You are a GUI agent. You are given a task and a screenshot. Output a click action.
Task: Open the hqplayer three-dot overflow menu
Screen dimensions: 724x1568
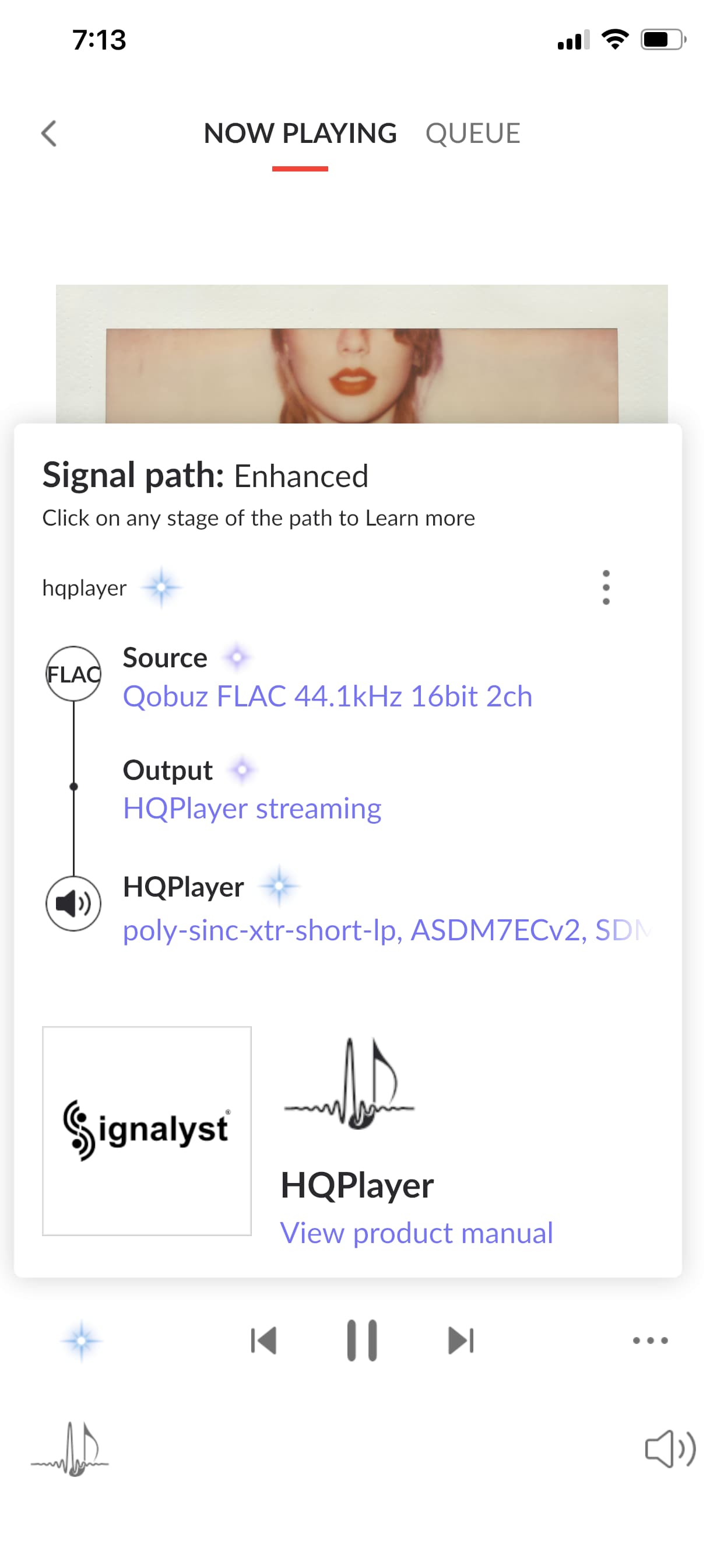[x=605, y=587]
